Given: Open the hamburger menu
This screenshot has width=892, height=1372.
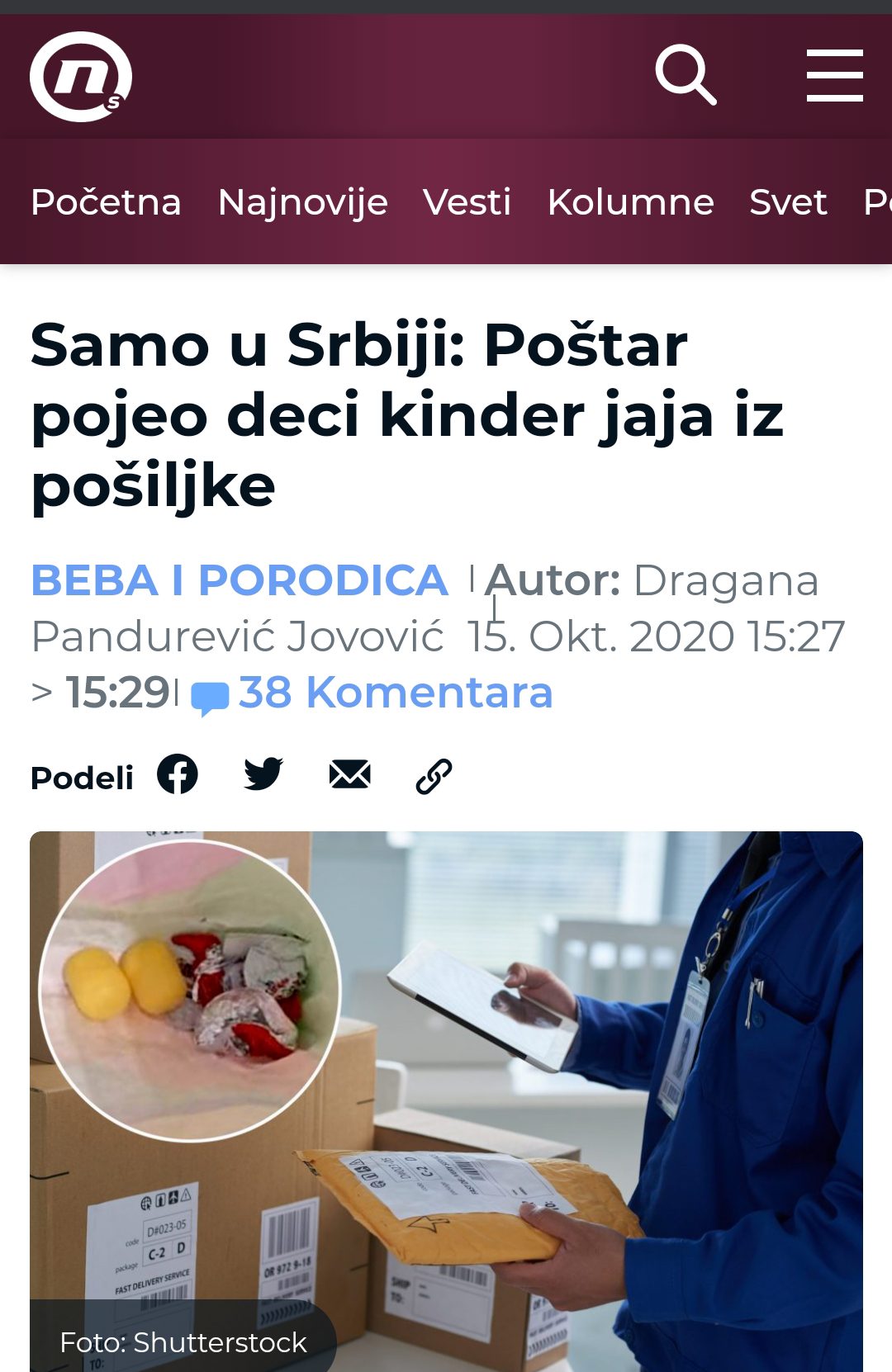Looking at the screenshot, I should tap(834, 75).
